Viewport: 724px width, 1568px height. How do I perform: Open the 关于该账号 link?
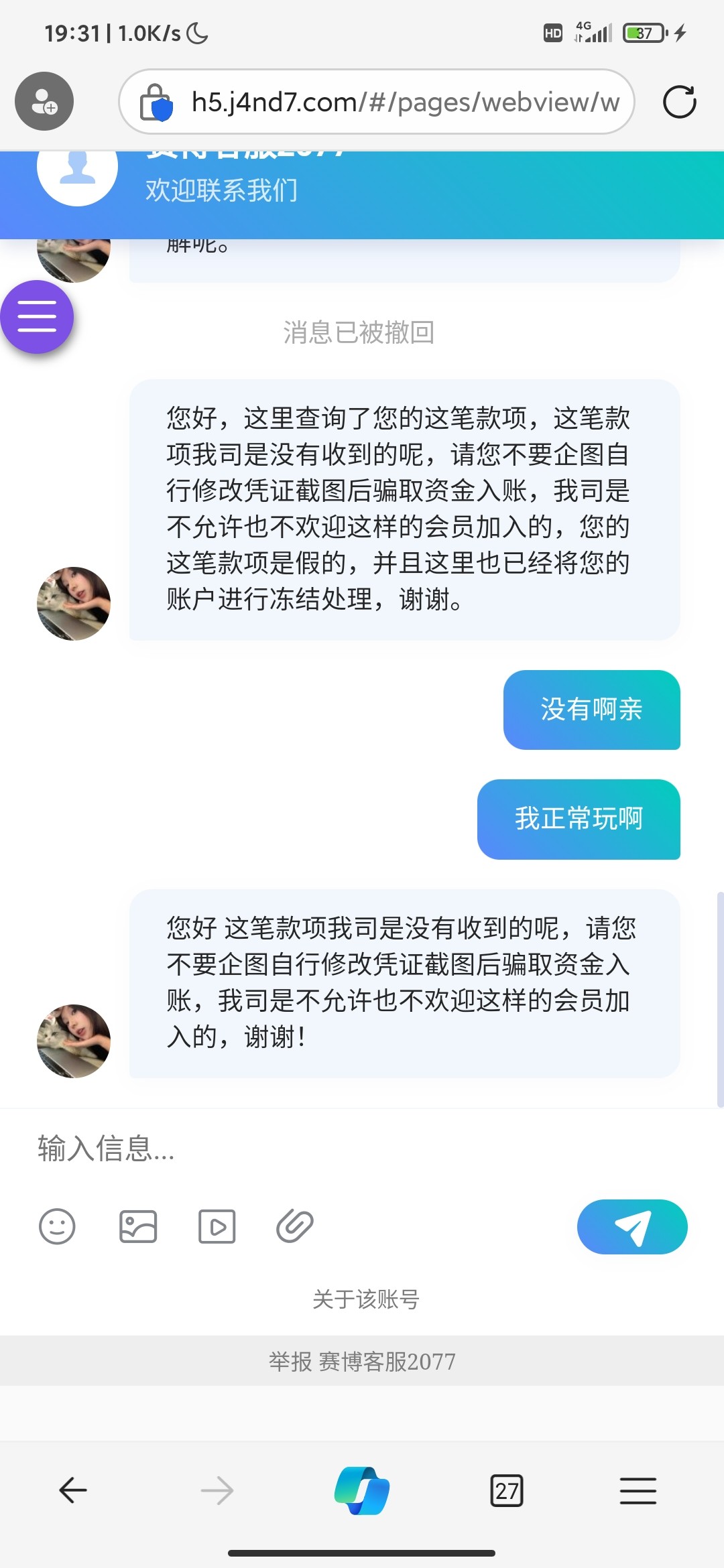pyautogui.click(x=366, y=1299)
